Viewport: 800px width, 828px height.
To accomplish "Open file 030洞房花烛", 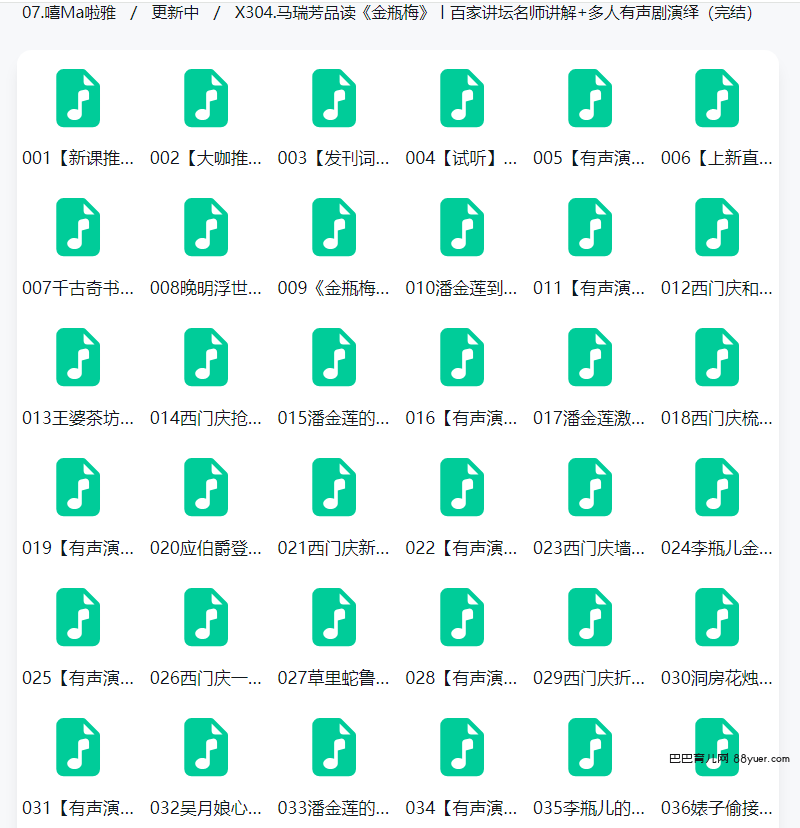I will (717, 618).
